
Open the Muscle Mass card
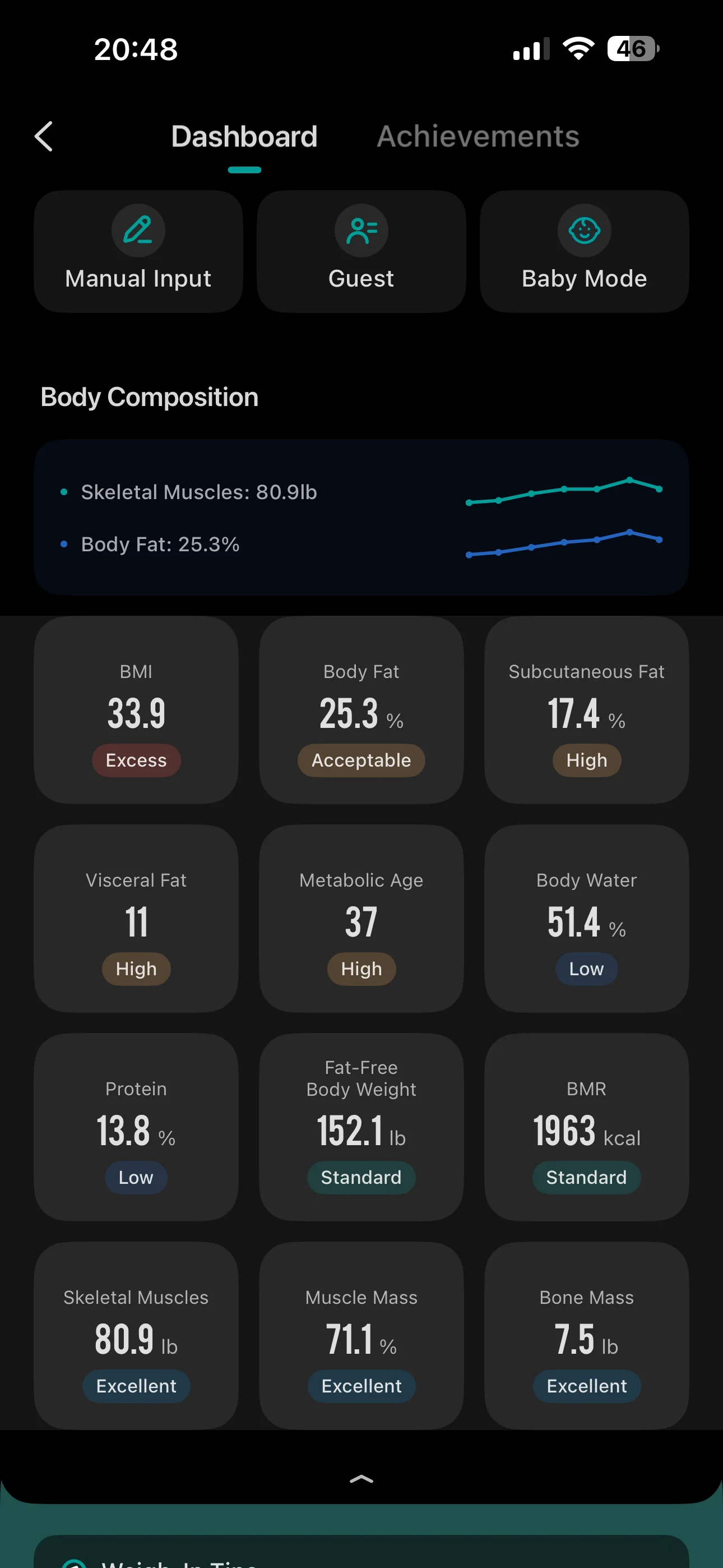point(361,1335)
